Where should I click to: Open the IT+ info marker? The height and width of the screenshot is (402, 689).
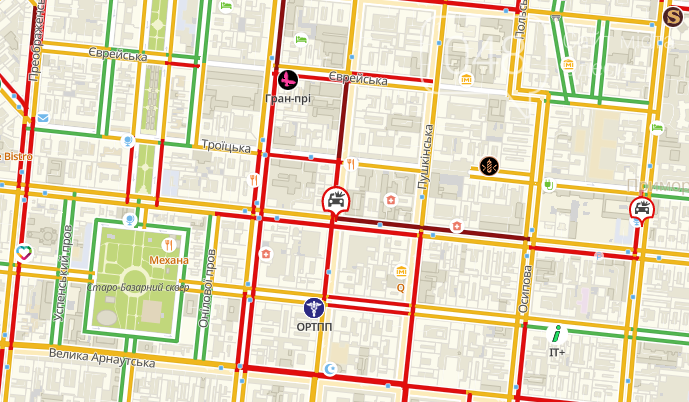coord(556,334)
